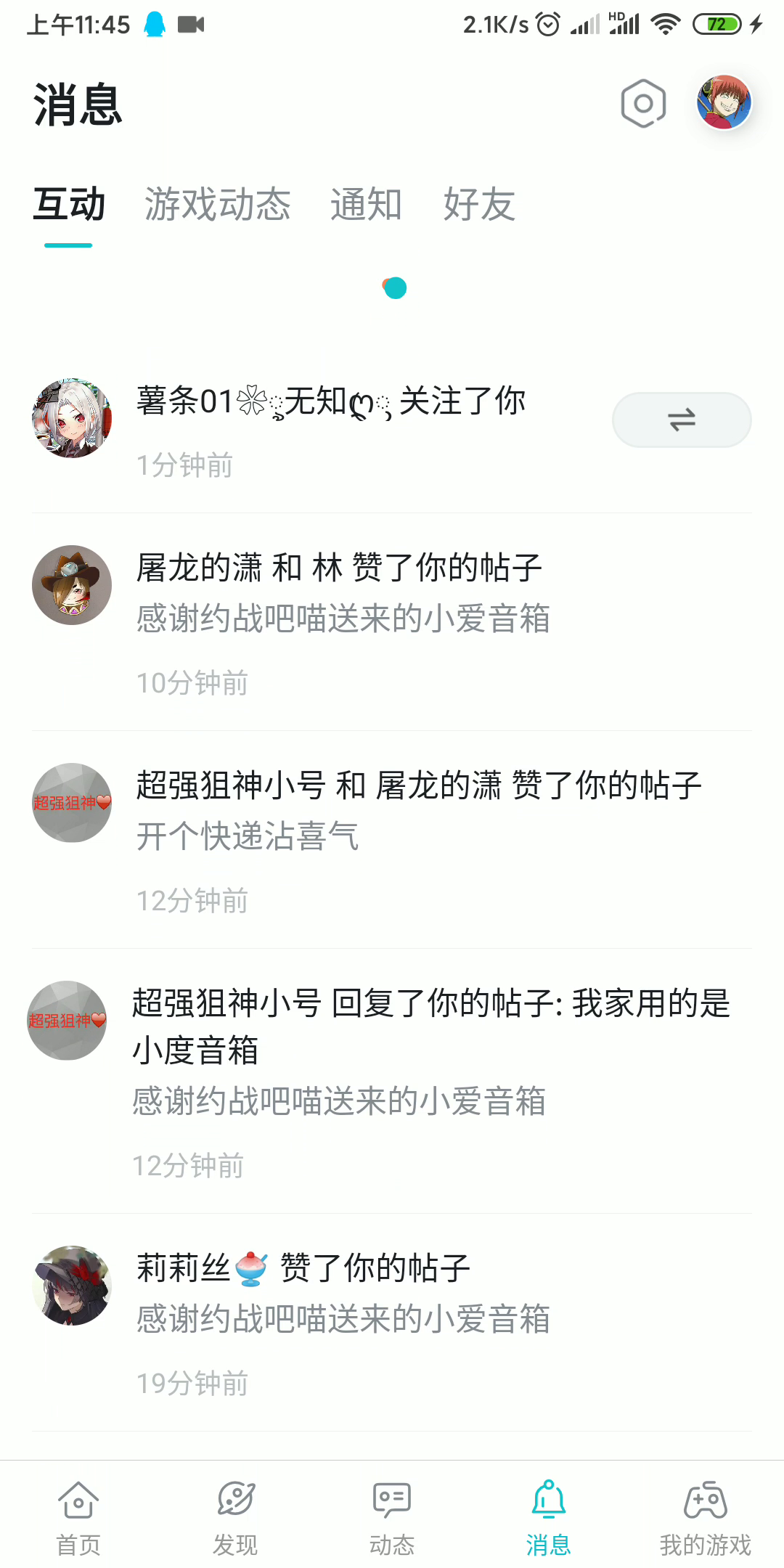Image resolution: width=784 pixels, height=1568 pixels.
Task: Open 超强狙神小号's reply about 小度音箱
Action: [392, 1082]
